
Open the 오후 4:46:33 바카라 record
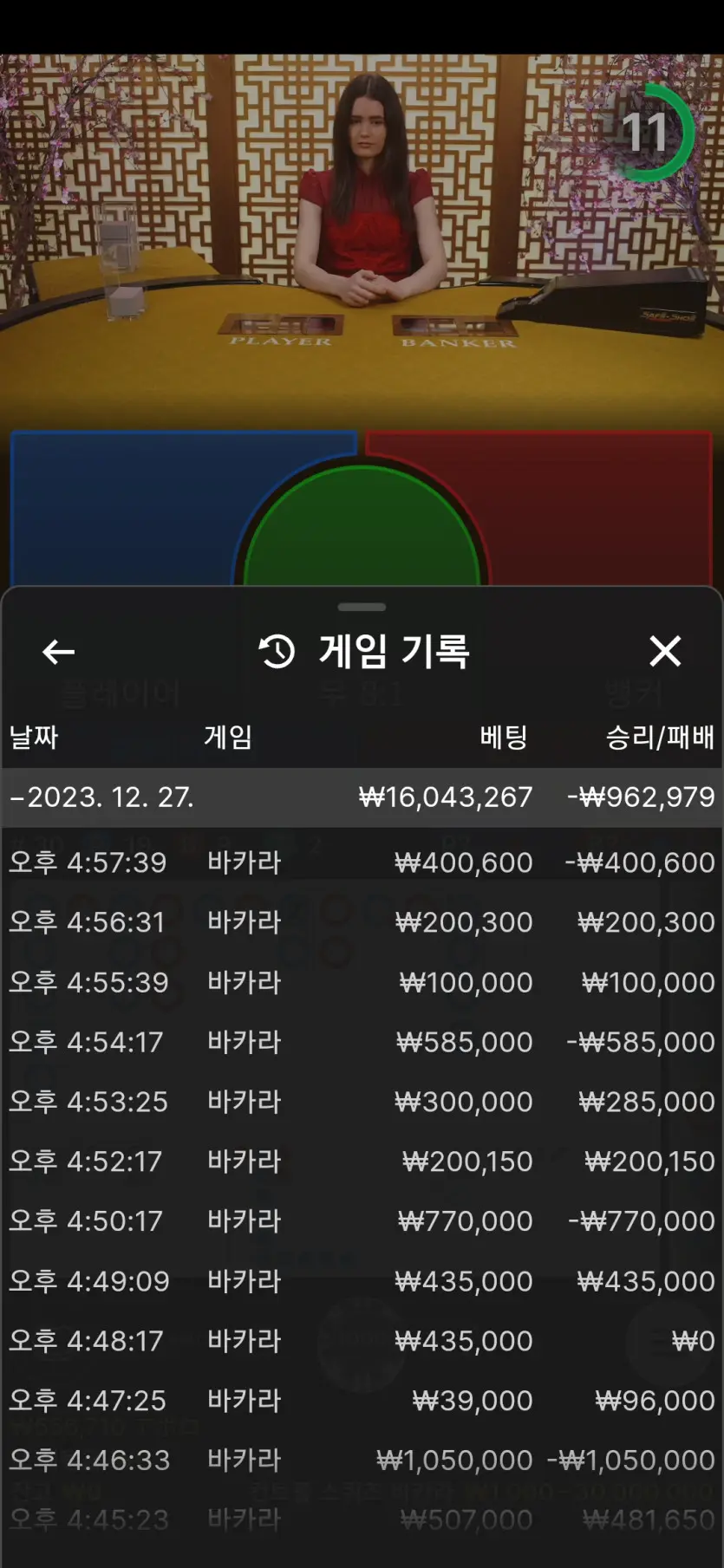point(362,1461)
